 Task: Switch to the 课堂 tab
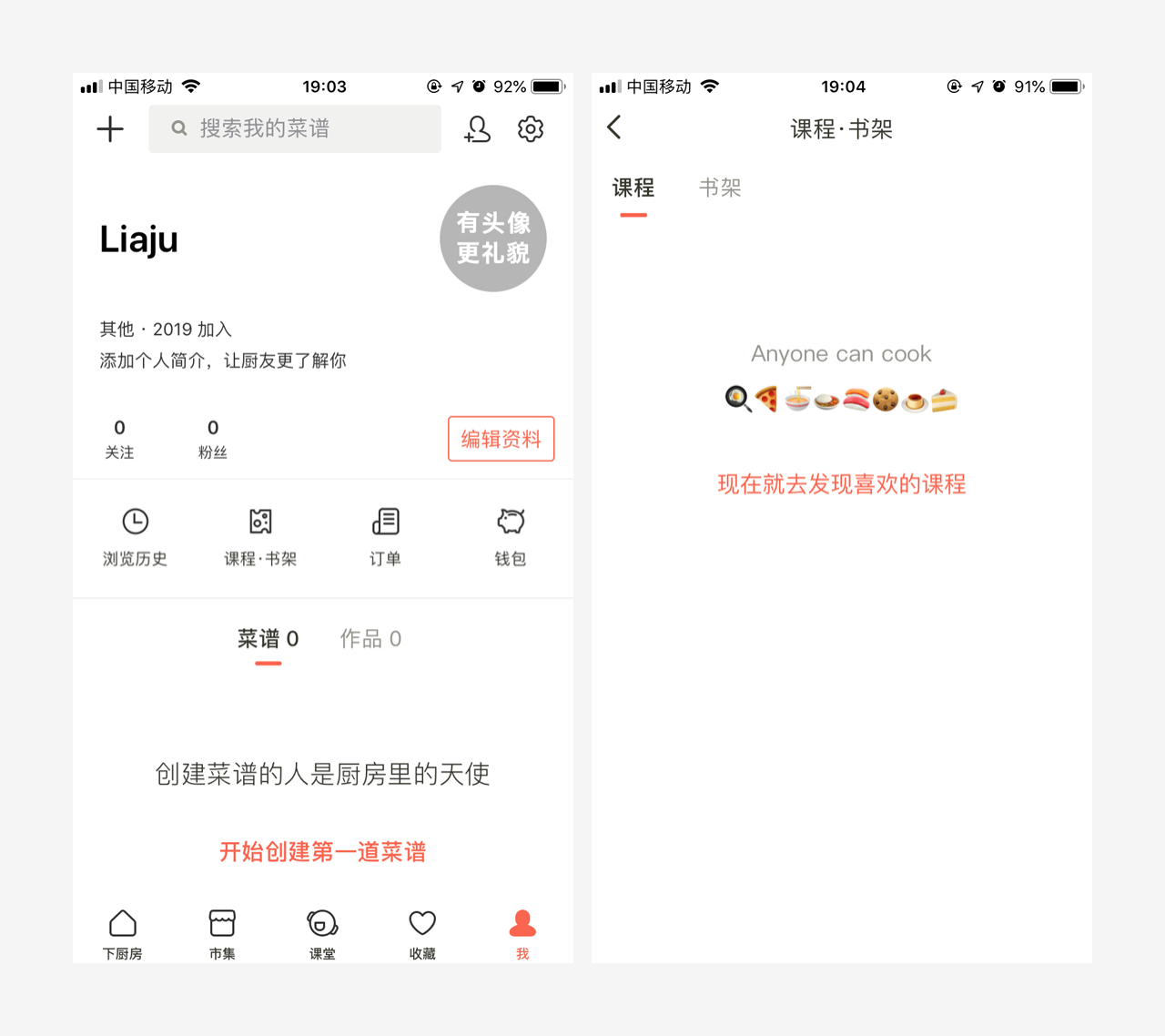coord(322,934)
